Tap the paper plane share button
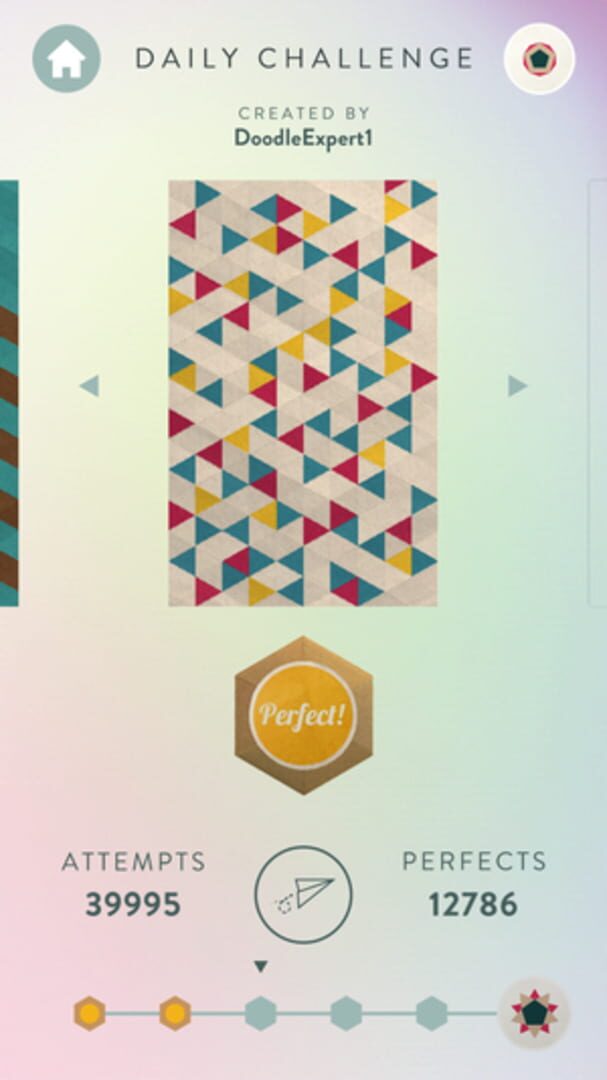Image resolution: width=607 pixels, height=1080 pixels. [x=303, y=895]
